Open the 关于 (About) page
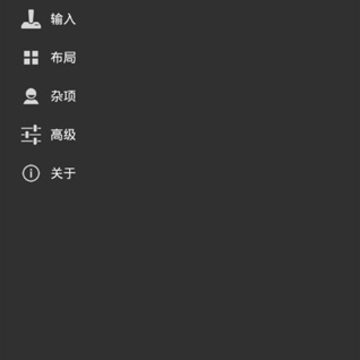Image resolution: width=360 pixels, height=360 pixels. tap(180, 174)
